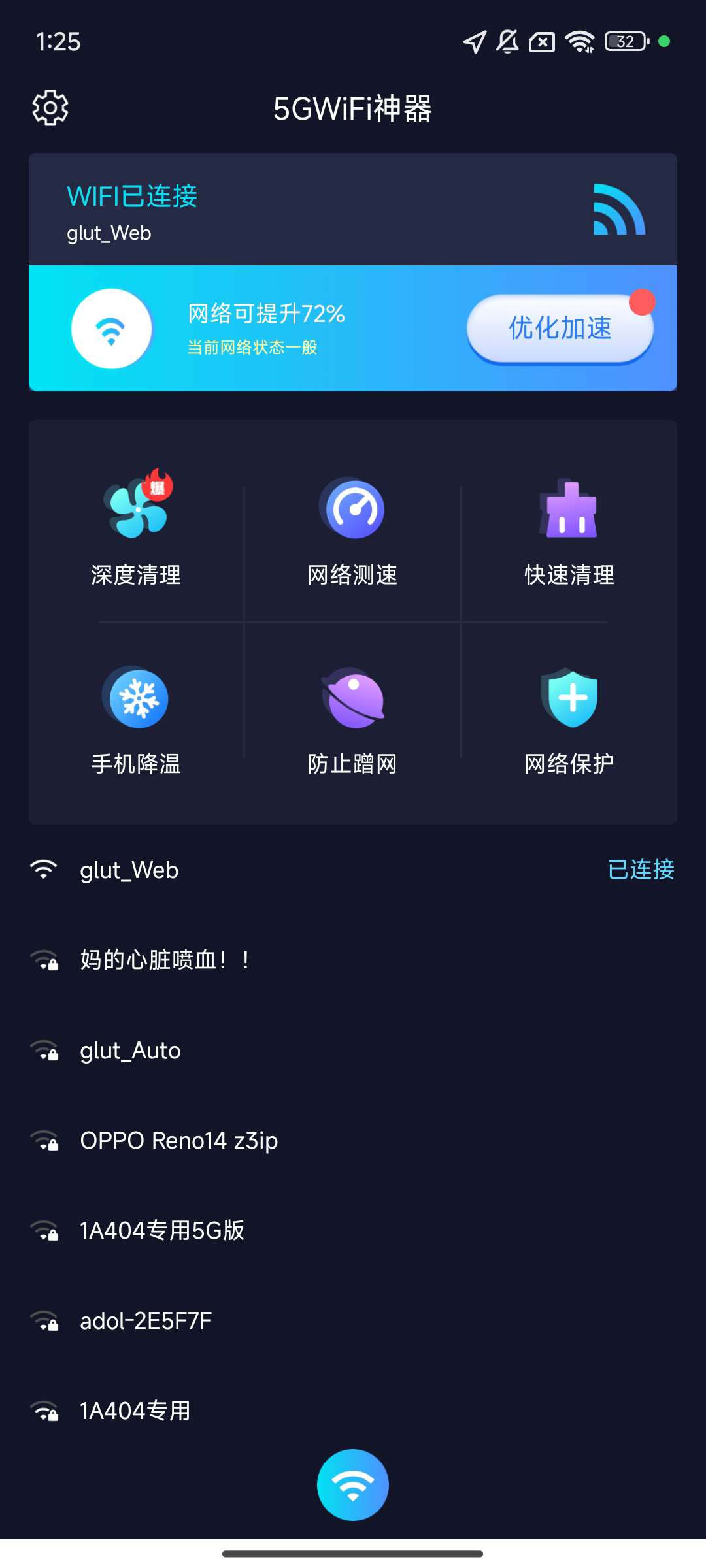This screenshot has height=1568, width=706.
Task: Tap the 优化加速 button
Action: (560, 328)
